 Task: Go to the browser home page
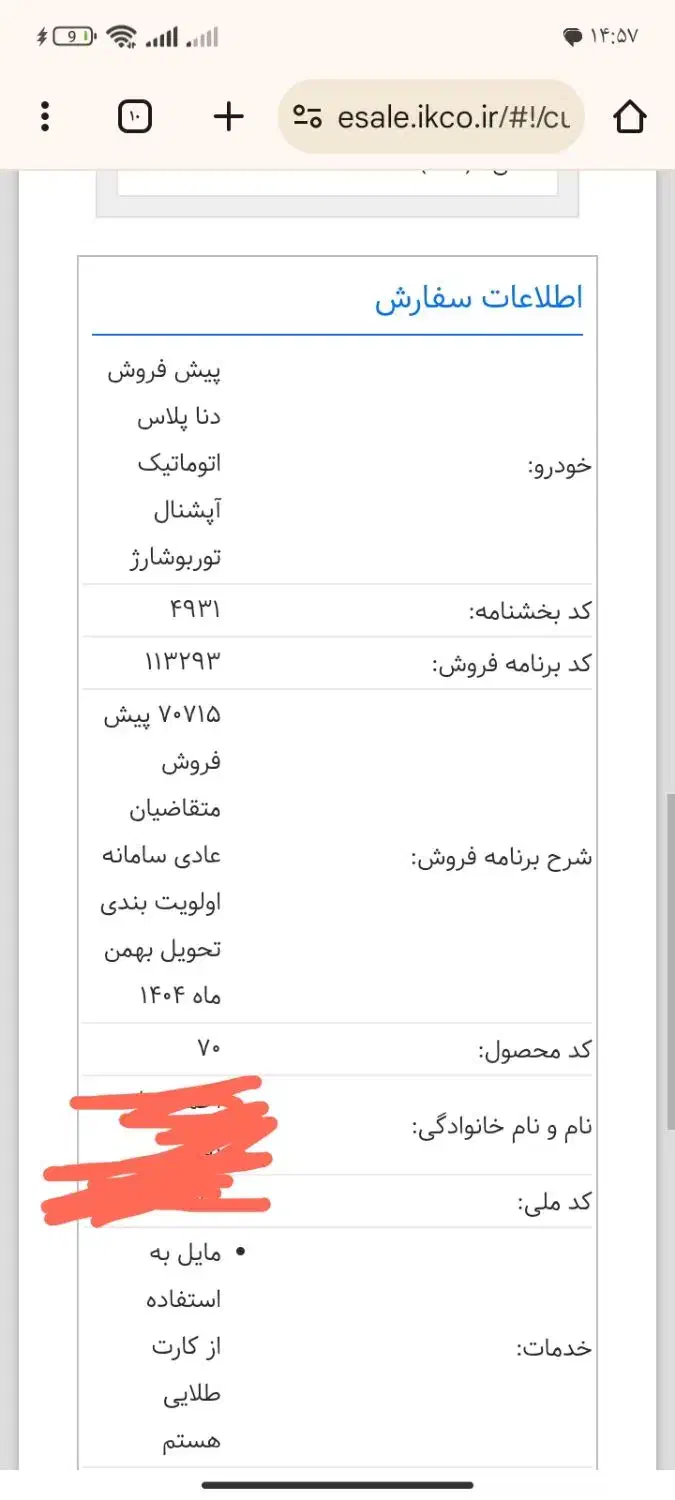629,117
